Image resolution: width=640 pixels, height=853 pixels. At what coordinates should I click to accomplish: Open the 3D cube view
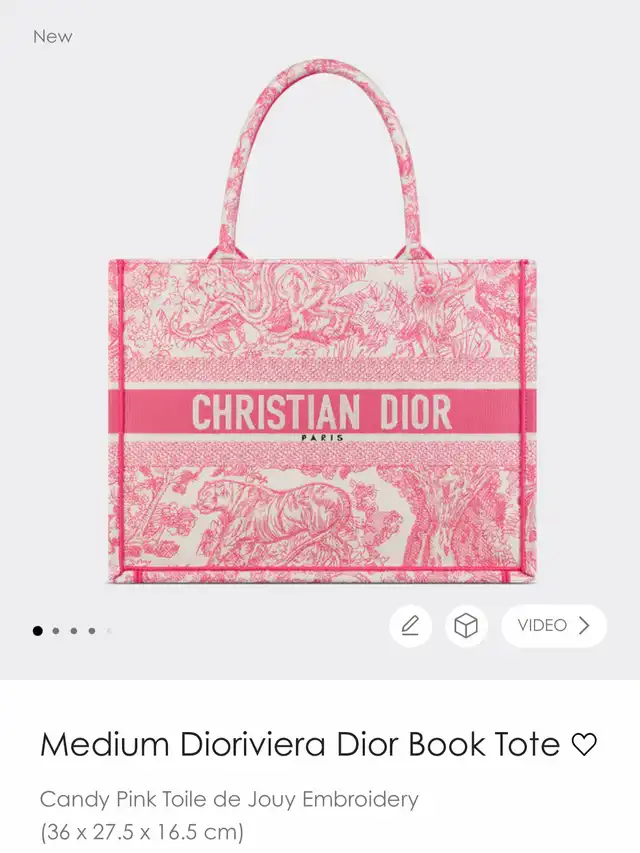pos(466,626)
